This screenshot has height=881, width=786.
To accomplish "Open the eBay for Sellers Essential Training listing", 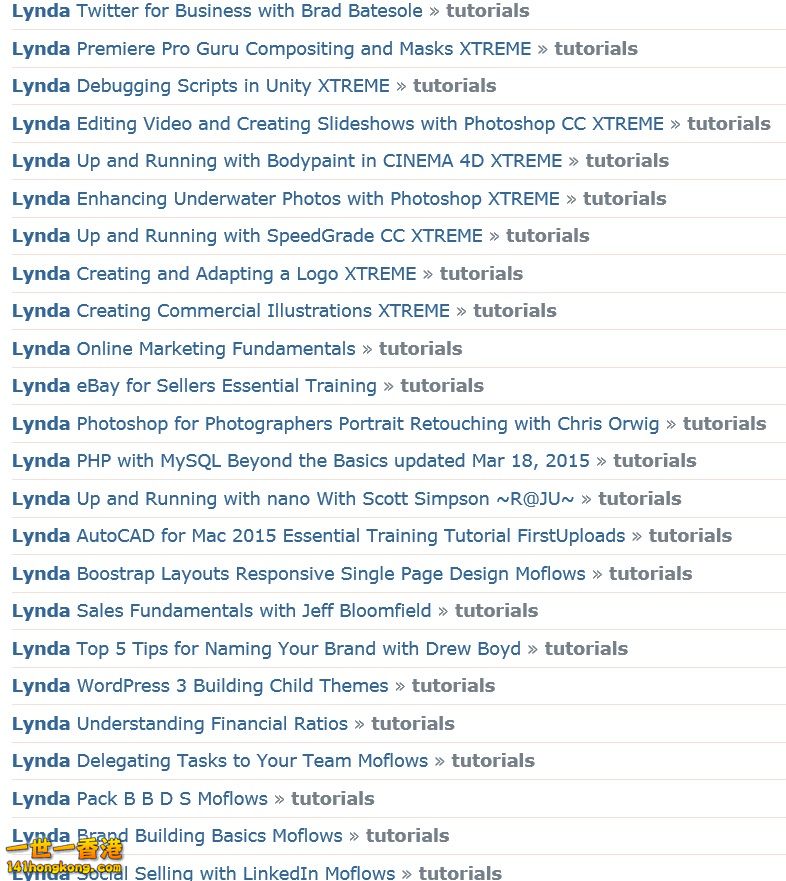I will coord(227,386).
